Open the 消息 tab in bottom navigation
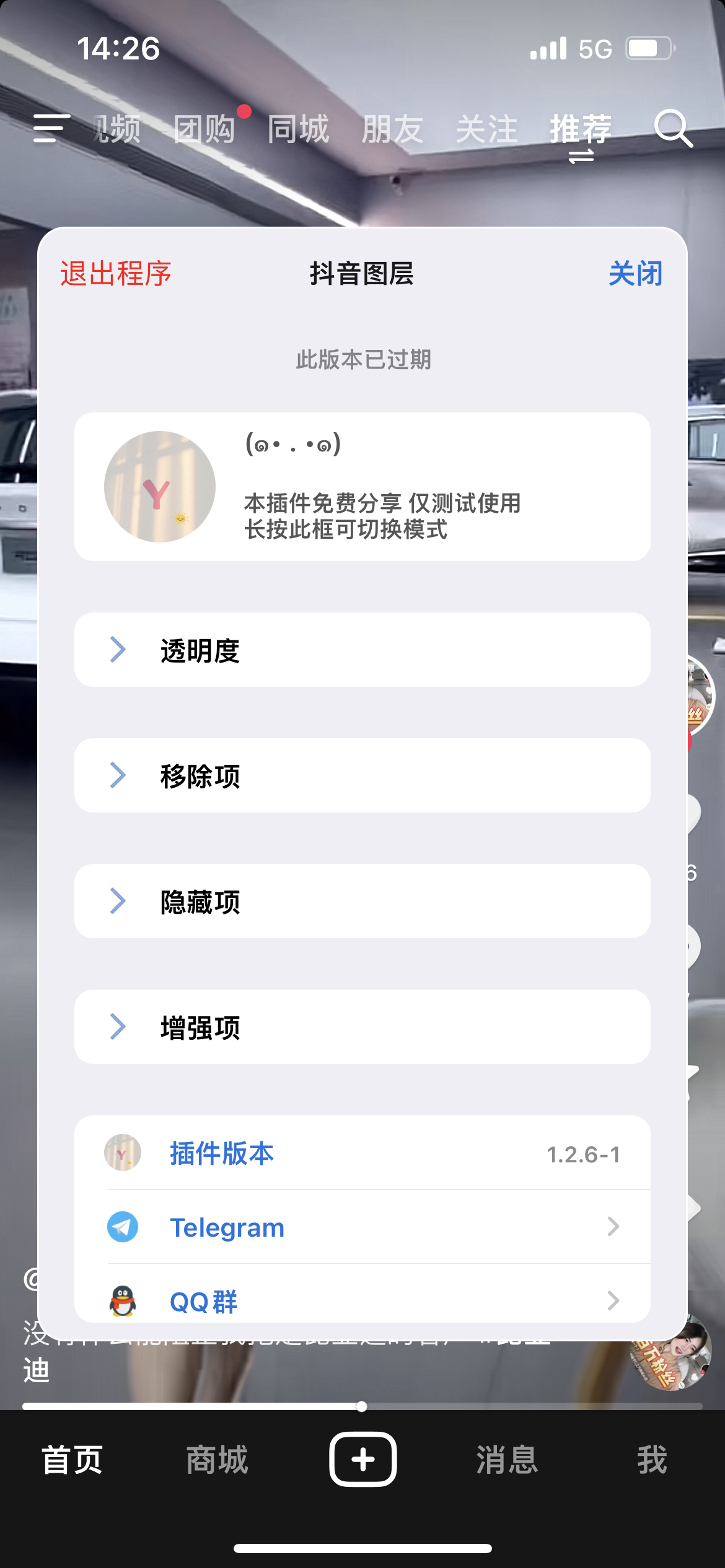725x1568 pixels. pos(507,1459)
